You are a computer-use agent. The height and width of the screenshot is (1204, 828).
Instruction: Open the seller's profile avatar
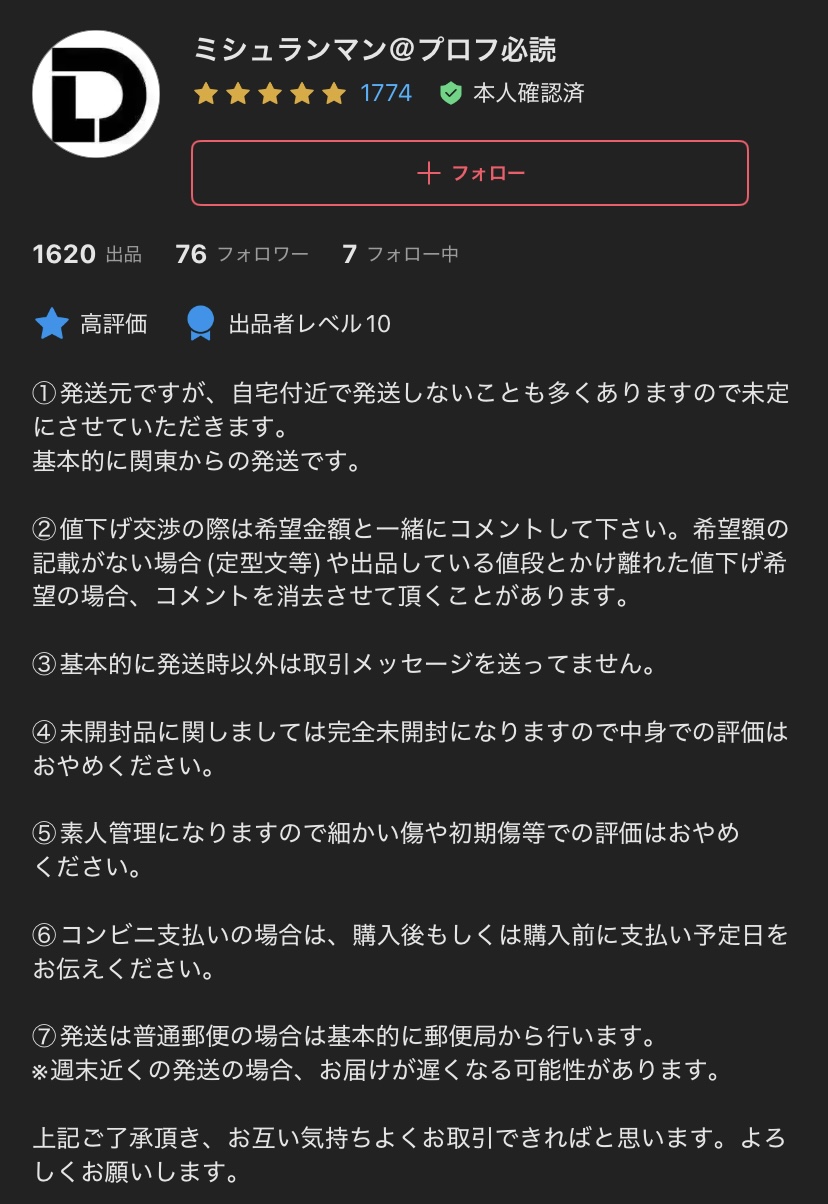point(96,94)
